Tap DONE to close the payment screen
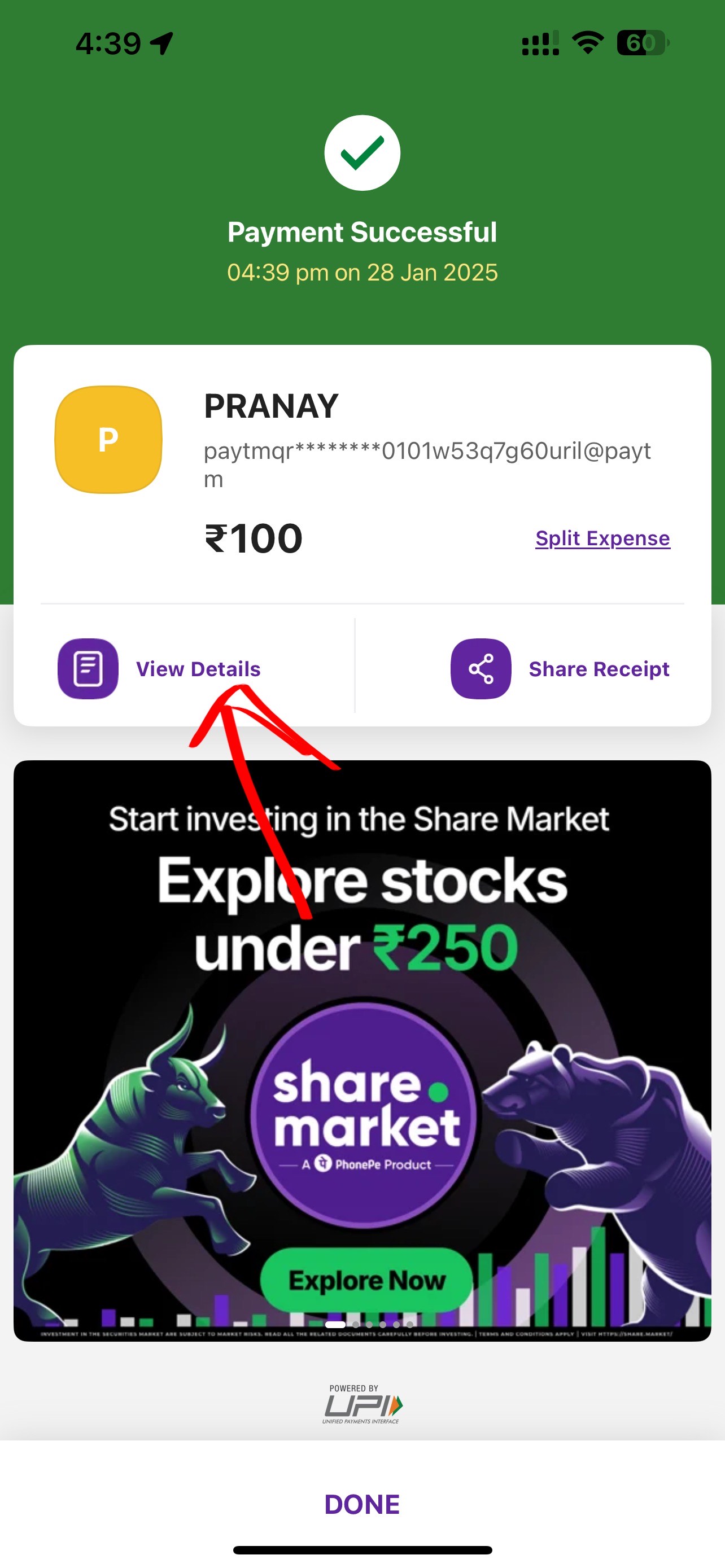The height and width of the screenshot is (1568, 725). point(362,1504)
